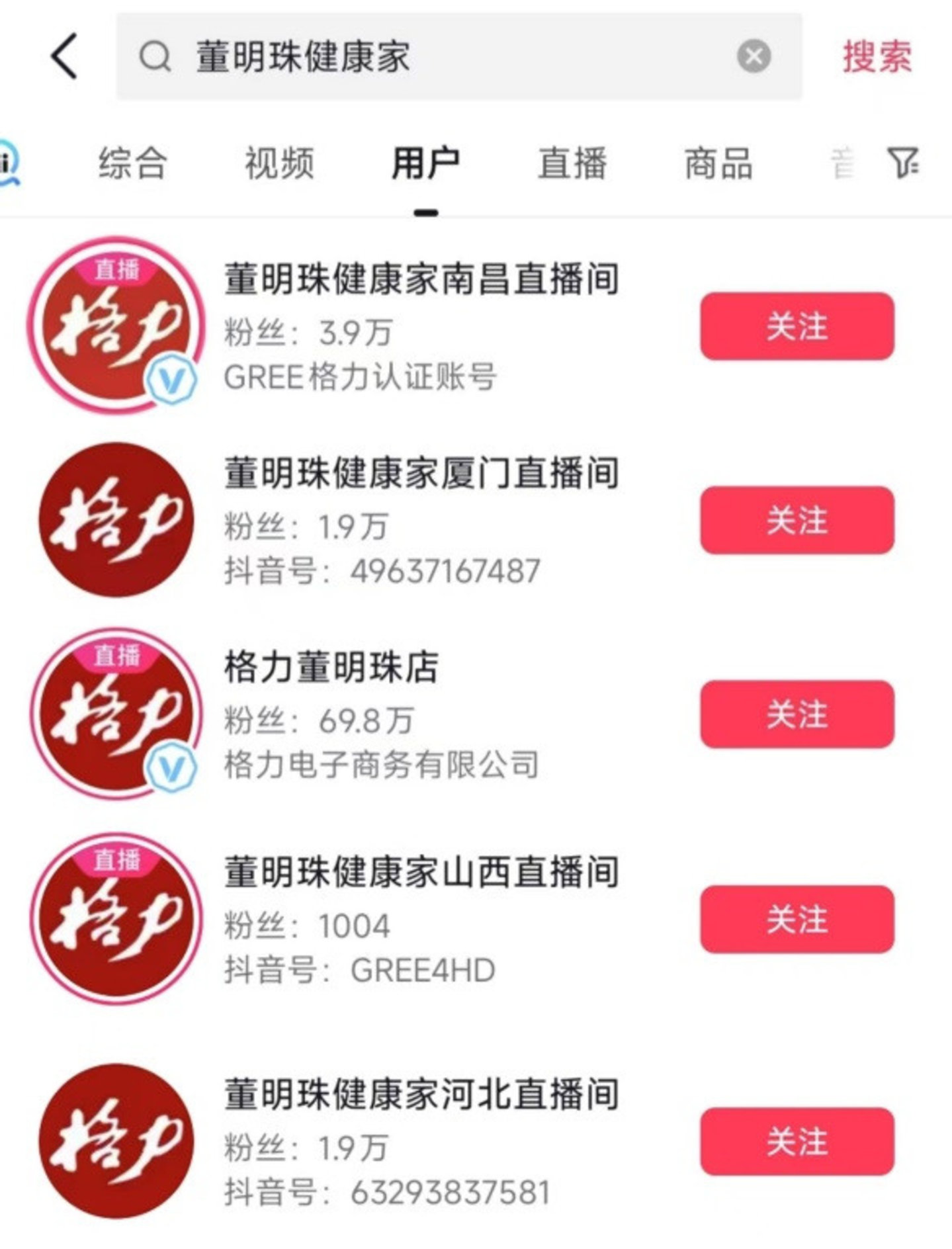Screen dimensions: 952x1249
Task: Tap the 搜索 search button
Action: click(x=877, y=56)
